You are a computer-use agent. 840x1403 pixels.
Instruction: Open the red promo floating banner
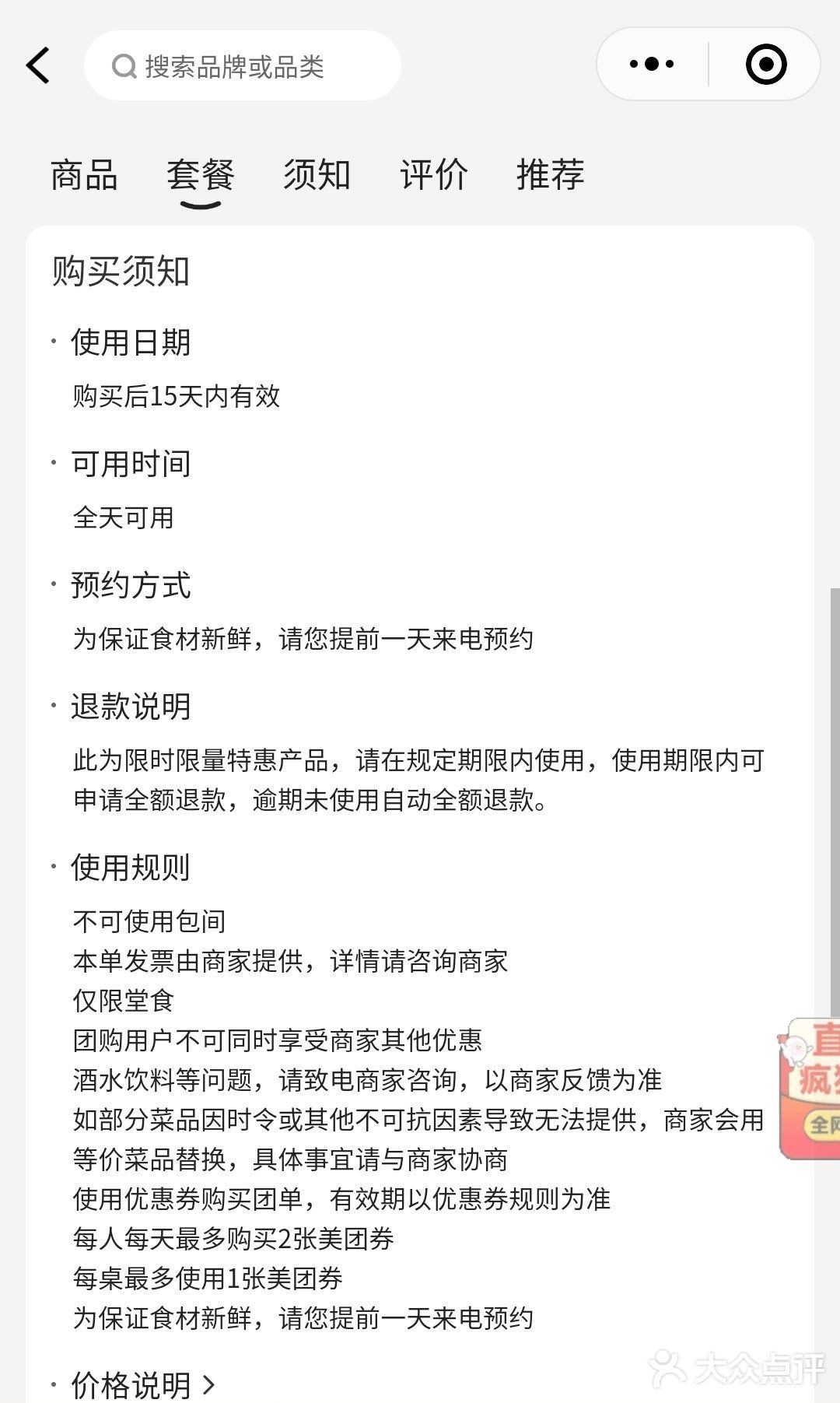(x=810, y=1088)
